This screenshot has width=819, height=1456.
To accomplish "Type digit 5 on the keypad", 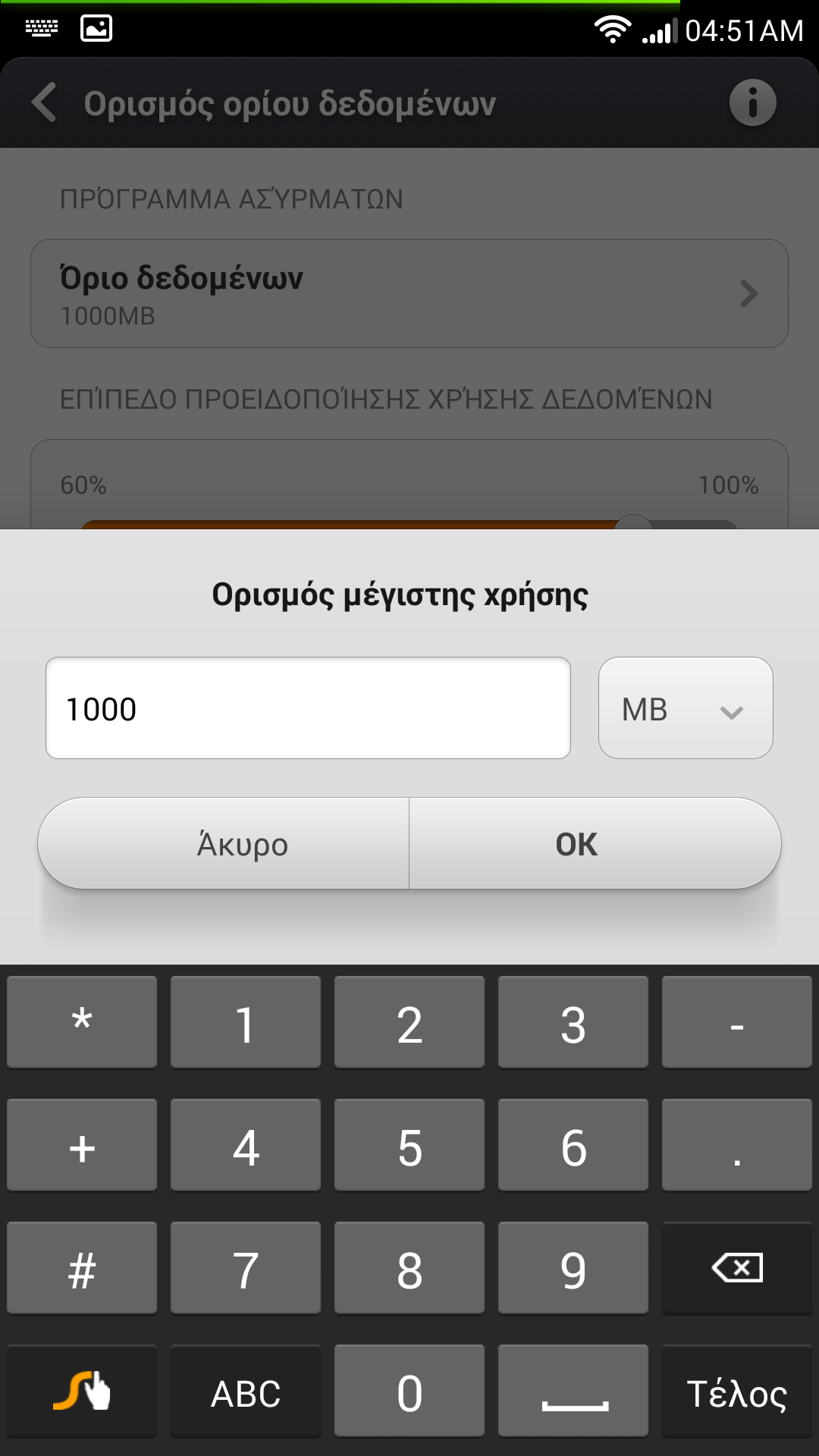I will 409,1145.
